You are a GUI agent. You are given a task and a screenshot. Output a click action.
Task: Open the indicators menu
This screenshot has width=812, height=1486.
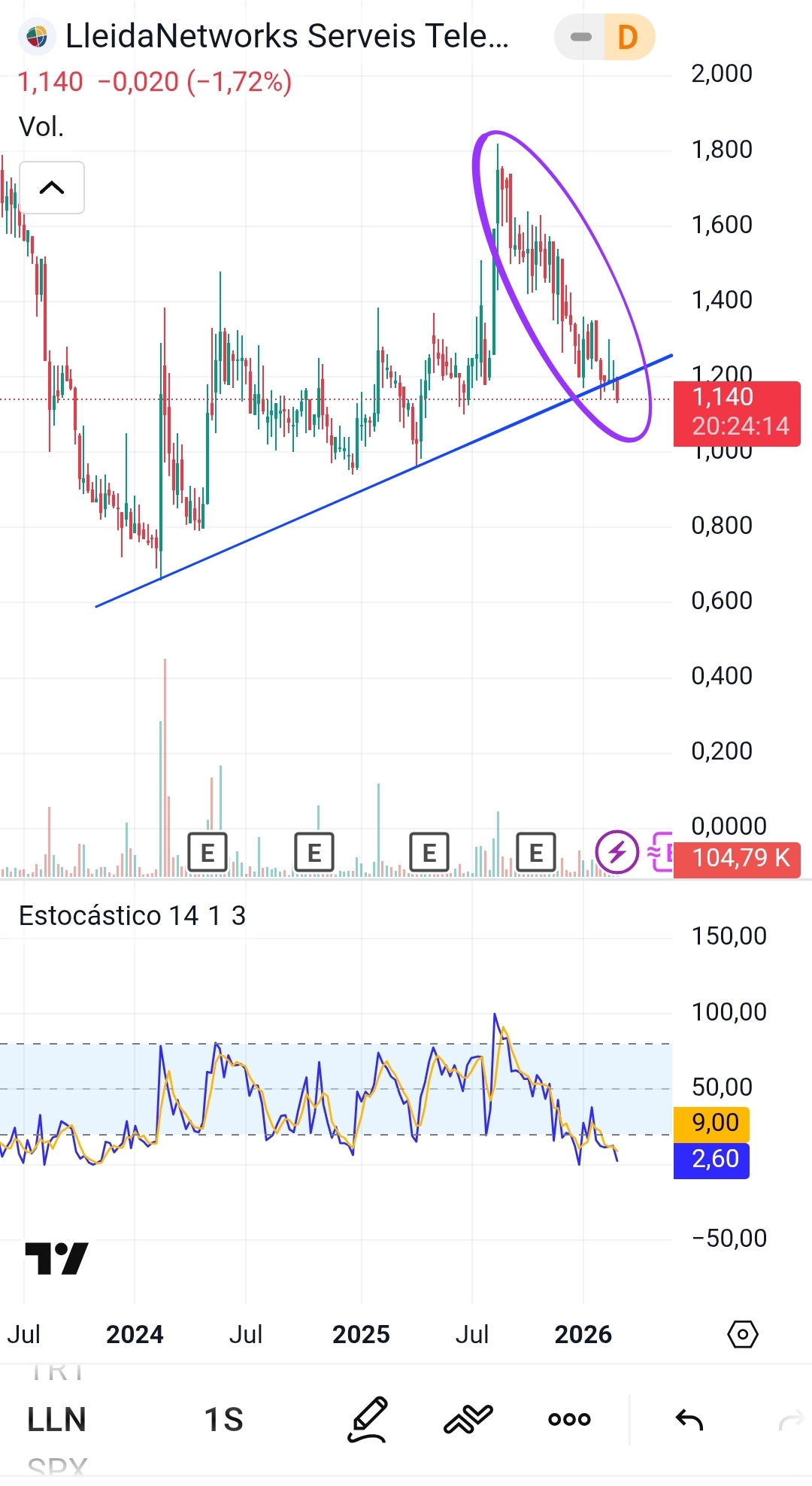coord(468,1420)
